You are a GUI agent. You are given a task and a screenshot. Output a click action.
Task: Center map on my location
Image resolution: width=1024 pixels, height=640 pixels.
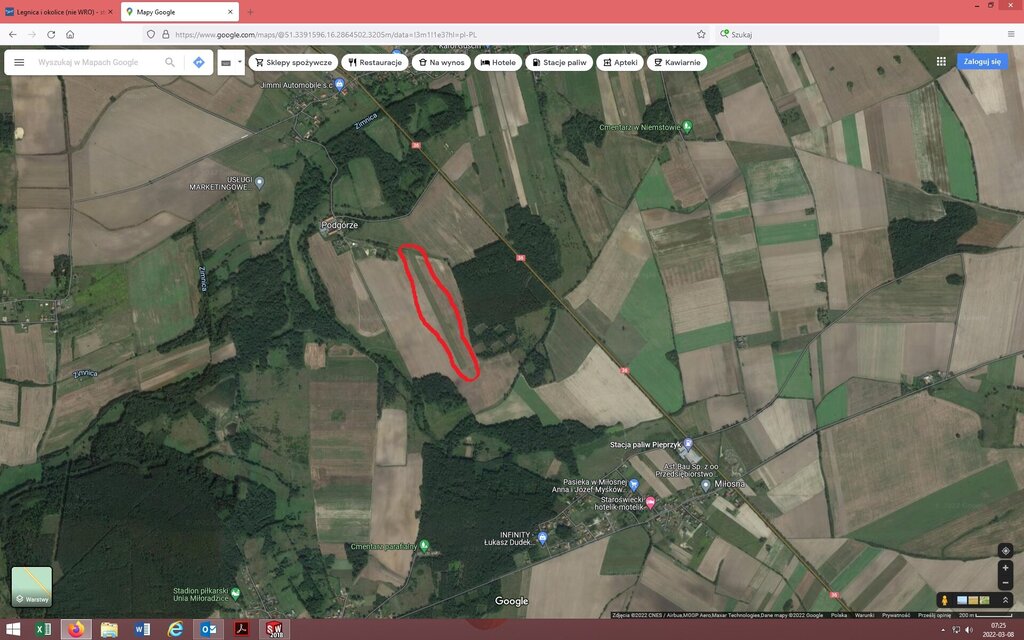(x=1005, y=550)
